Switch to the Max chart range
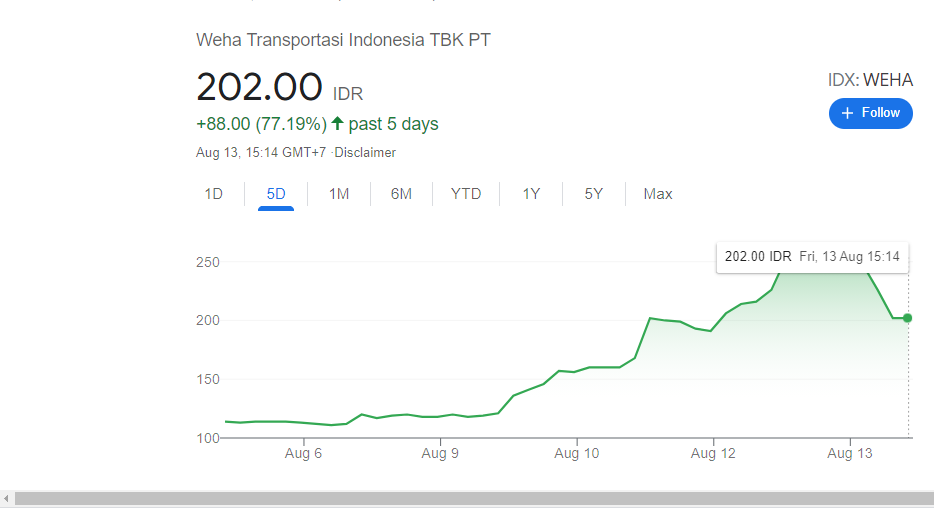934x508 pixels. click(658, 194)
